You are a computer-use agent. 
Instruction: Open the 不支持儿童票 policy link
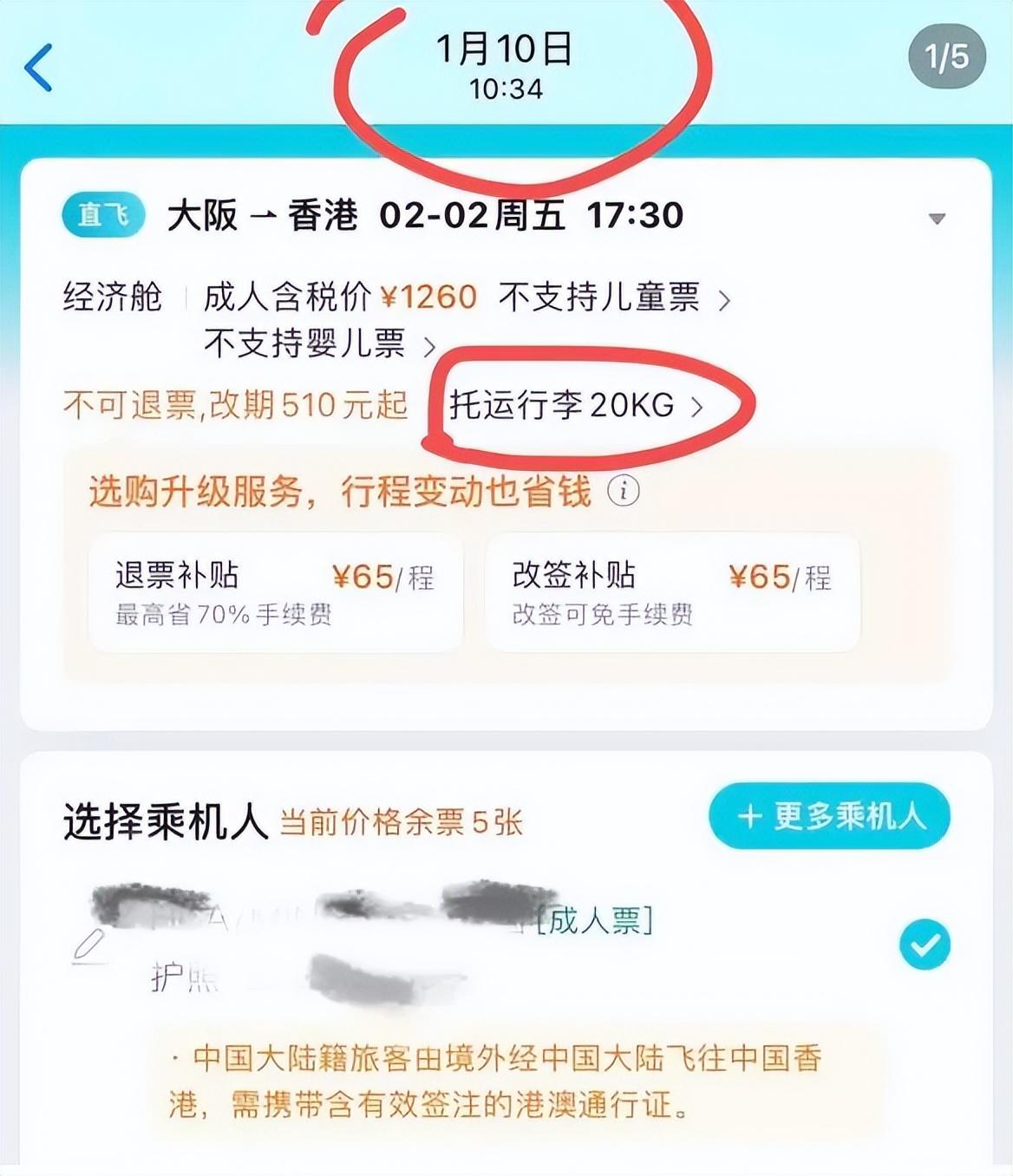click(614, 298)
